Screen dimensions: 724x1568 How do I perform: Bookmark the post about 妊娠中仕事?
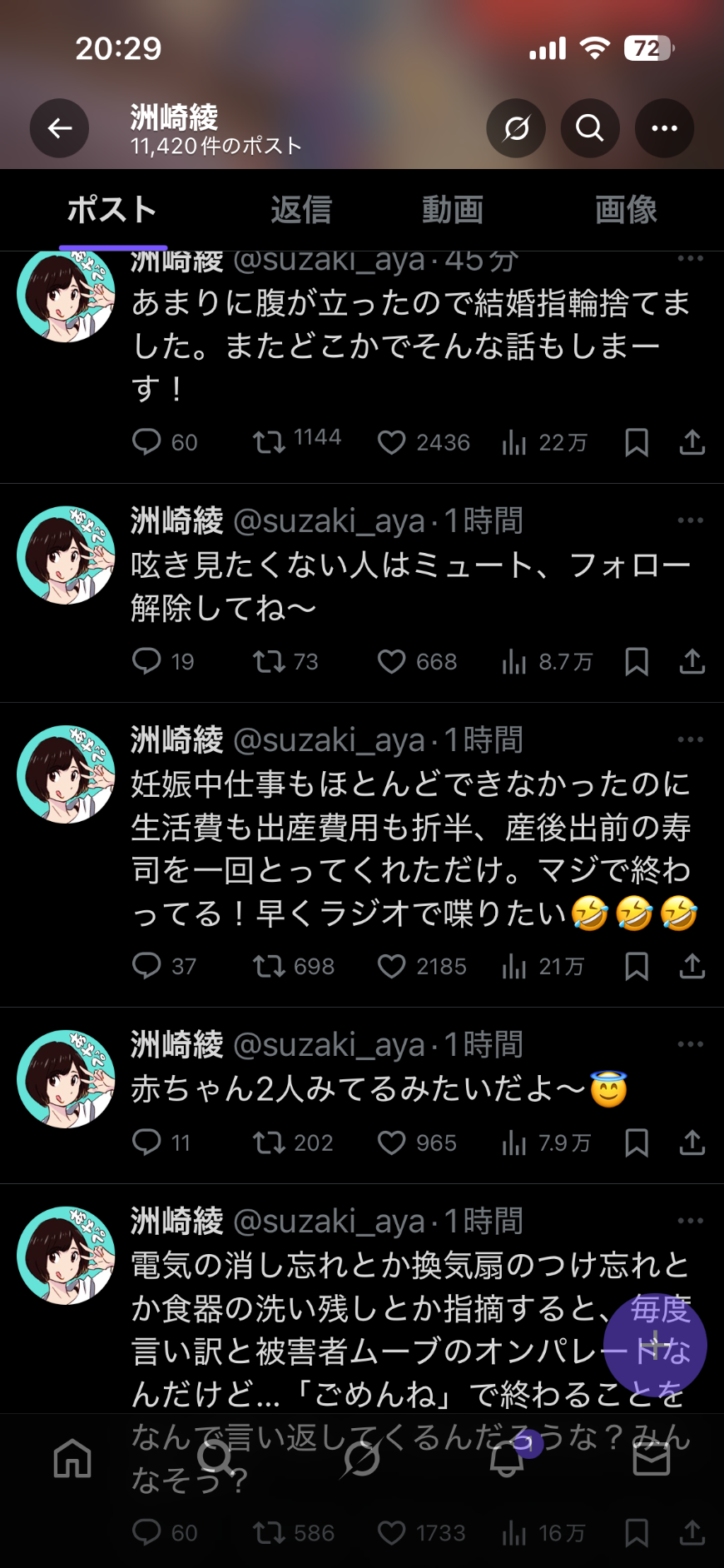point(637,966)
